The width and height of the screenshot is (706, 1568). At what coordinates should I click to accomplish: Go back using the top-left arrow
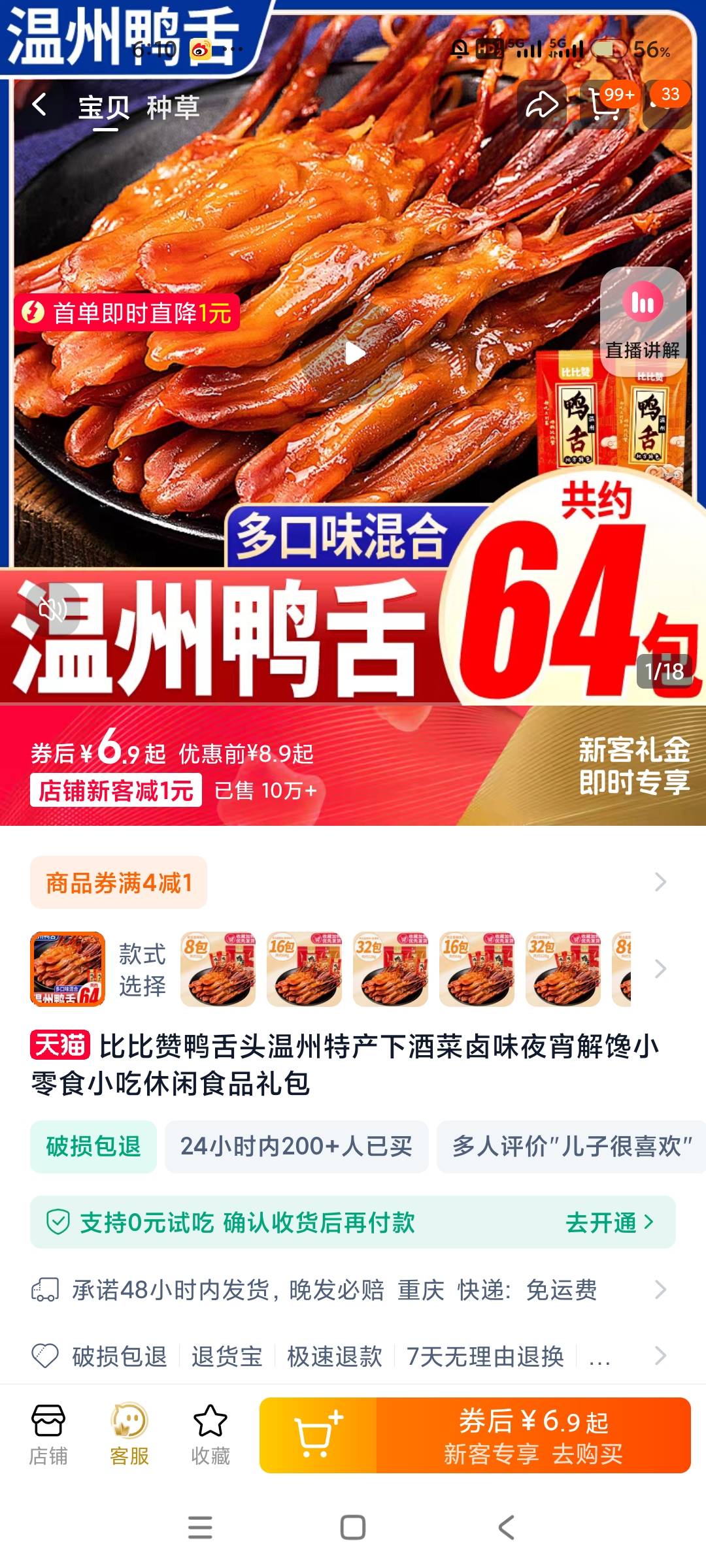tap(40, 105)
